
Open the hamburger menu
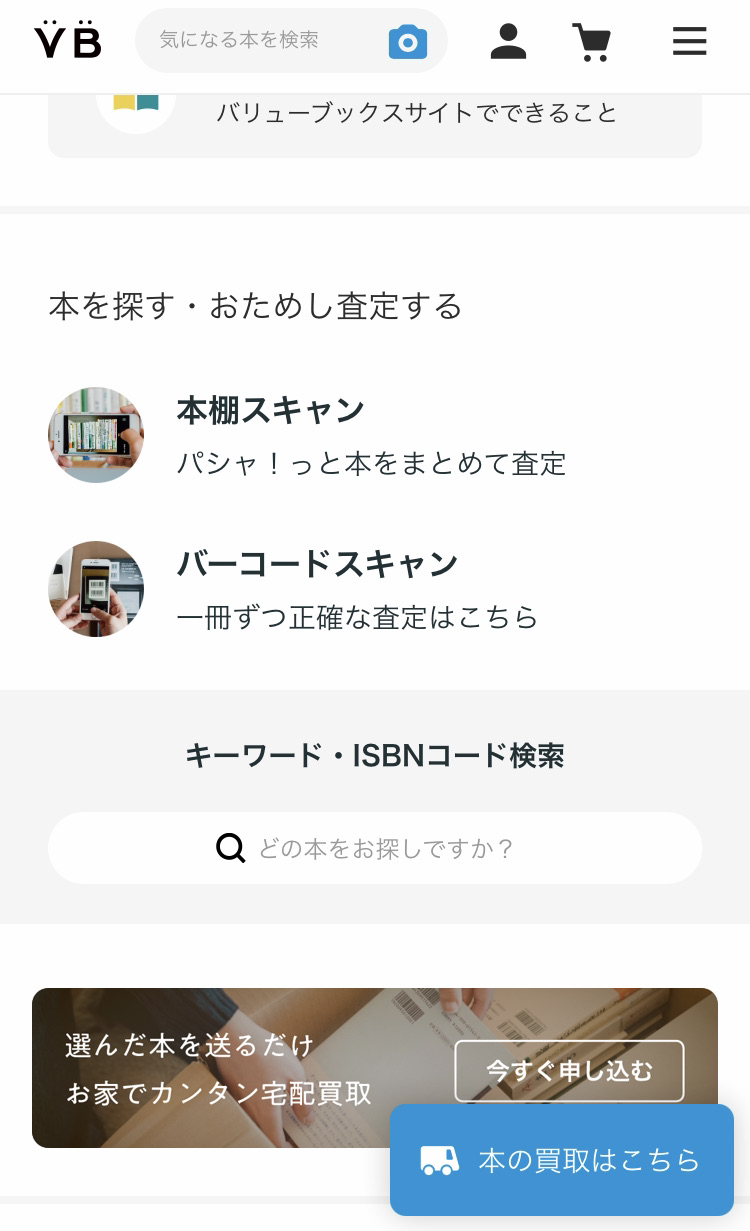pyautogui.click(x=689, y=41)
